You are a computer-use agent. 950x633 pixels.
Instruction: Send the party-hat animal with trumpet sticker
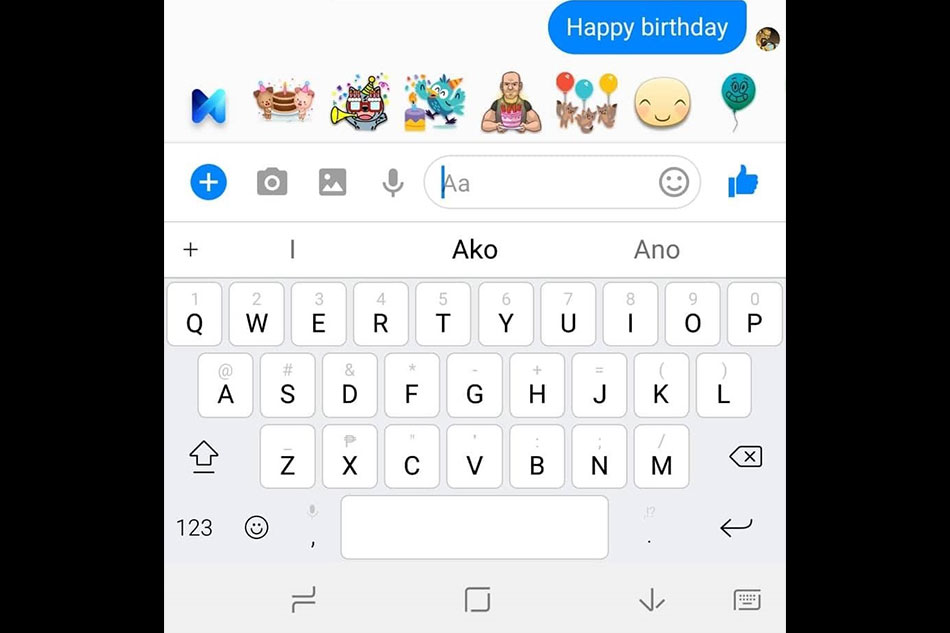click(x=357, y=102)
